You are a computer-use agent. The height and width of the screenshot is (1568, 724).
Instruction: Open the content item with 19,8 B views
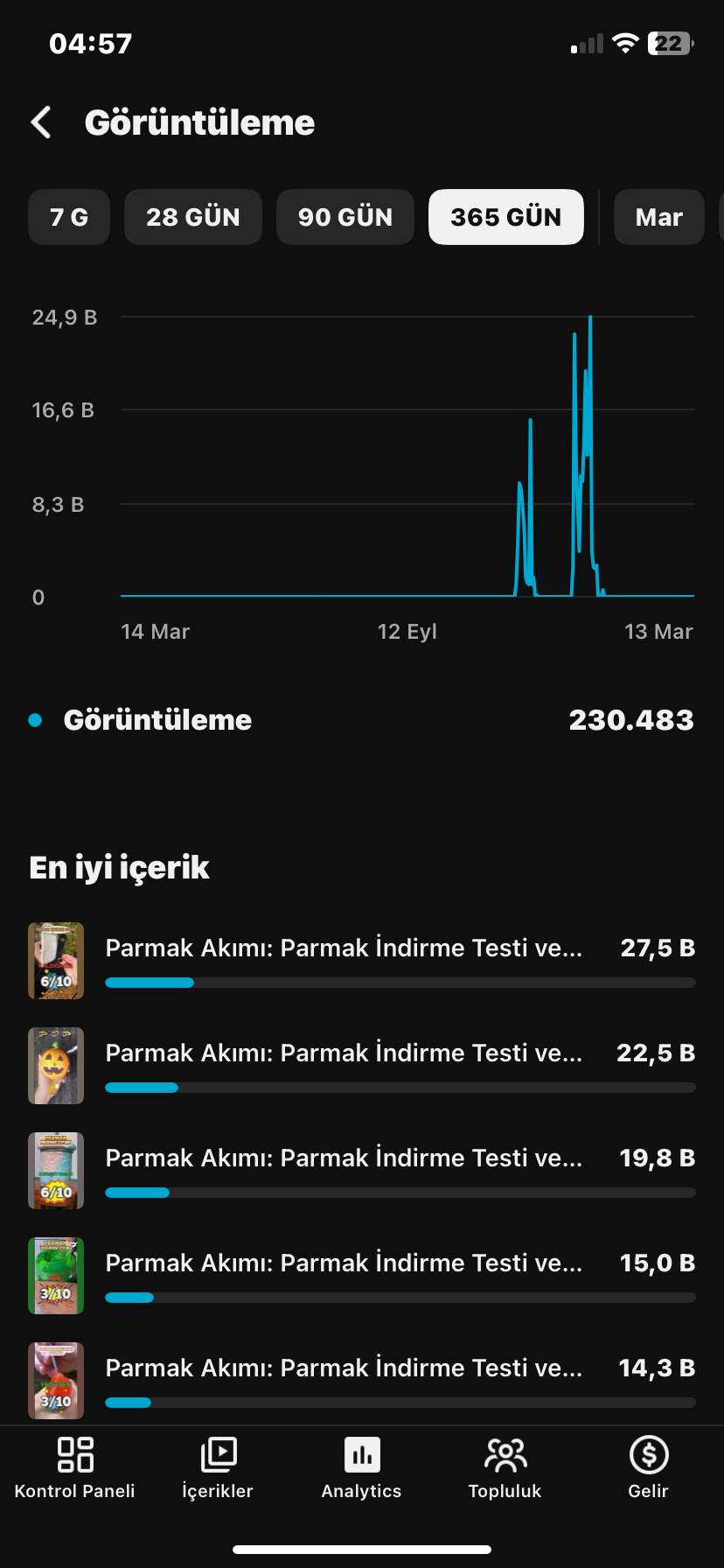[x=362, y=1171]
